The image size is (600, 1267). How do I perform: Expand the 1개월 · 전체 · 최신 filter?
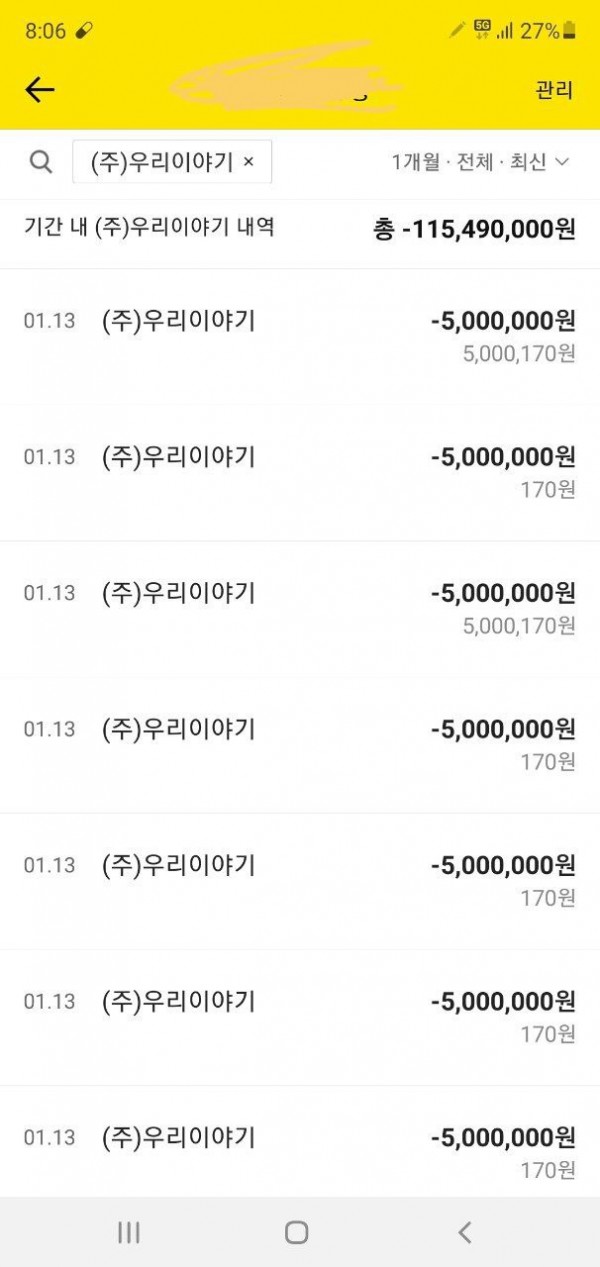coord(480,162)
